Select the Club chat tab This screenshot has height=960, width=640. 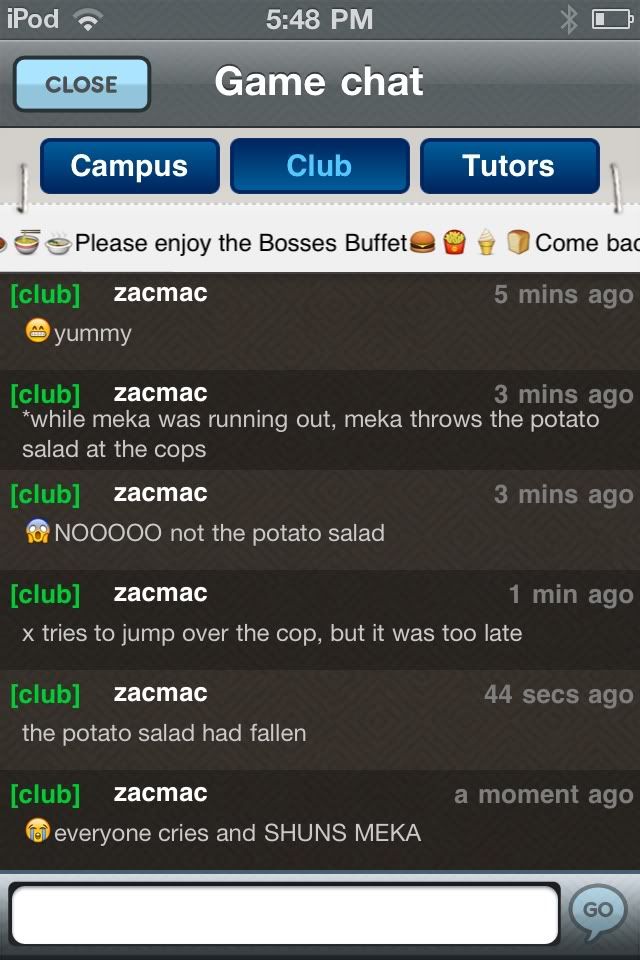pos(319,166)
